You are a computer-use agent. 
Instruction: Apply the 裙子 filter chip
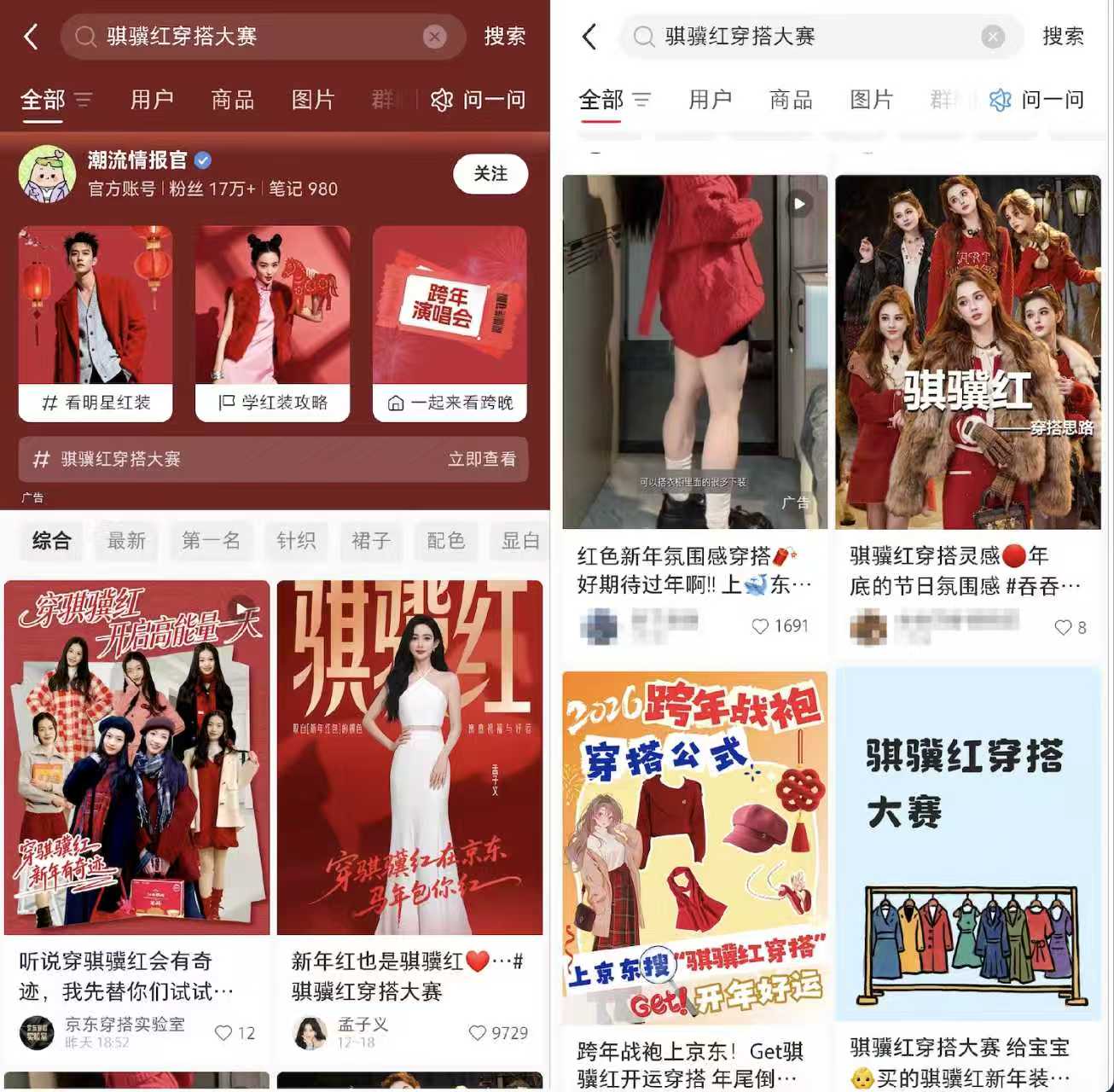click(x=371, y=541)
